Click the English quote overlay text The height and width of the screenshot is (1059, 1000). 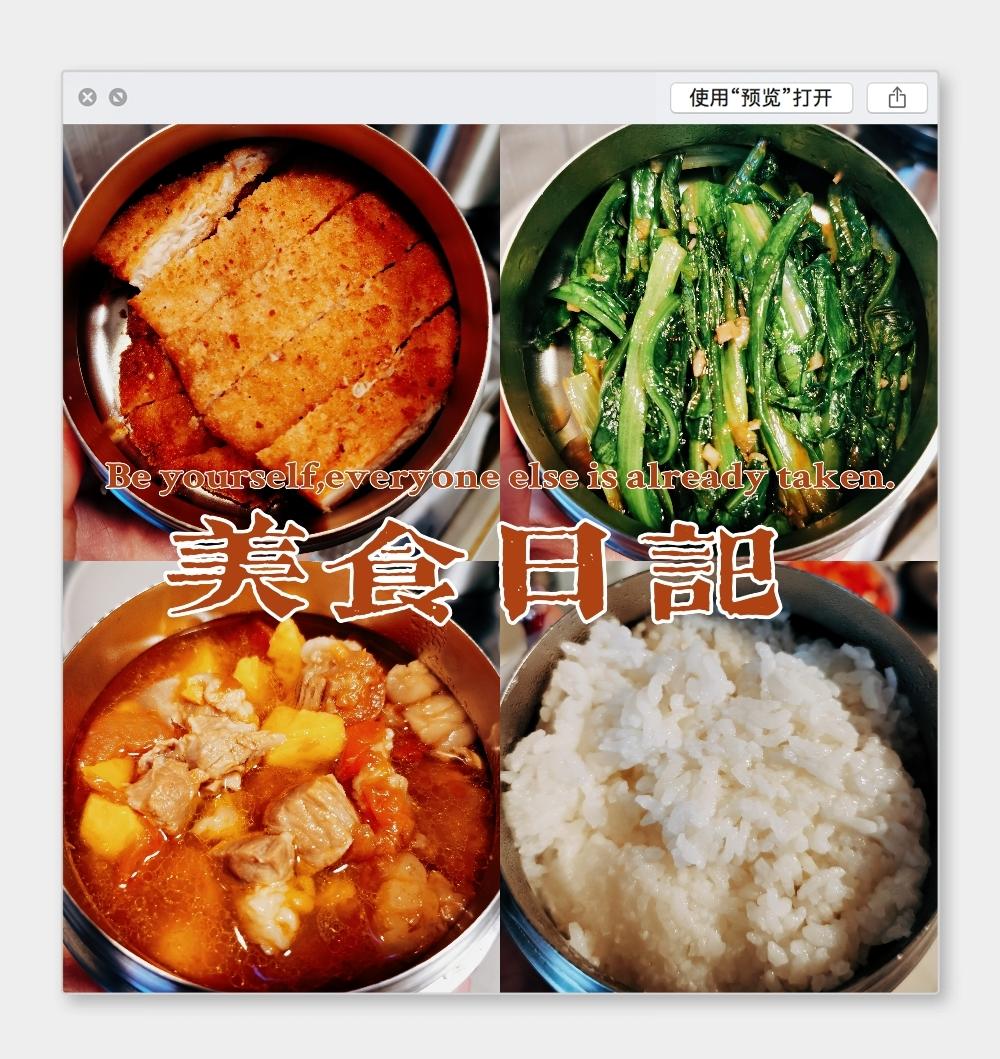click(x=500, y=477)
